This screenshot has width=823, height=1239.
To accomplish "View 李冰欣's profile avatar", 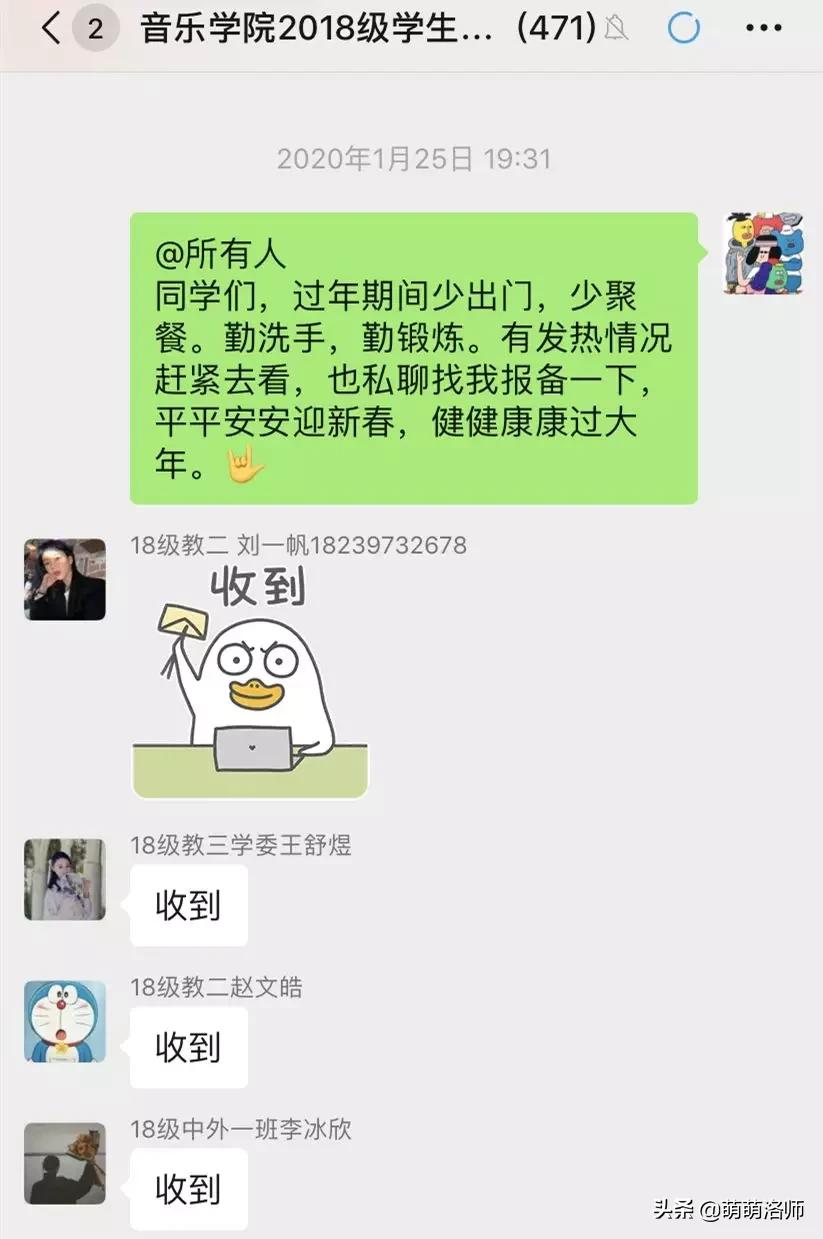I will 64,1165.
